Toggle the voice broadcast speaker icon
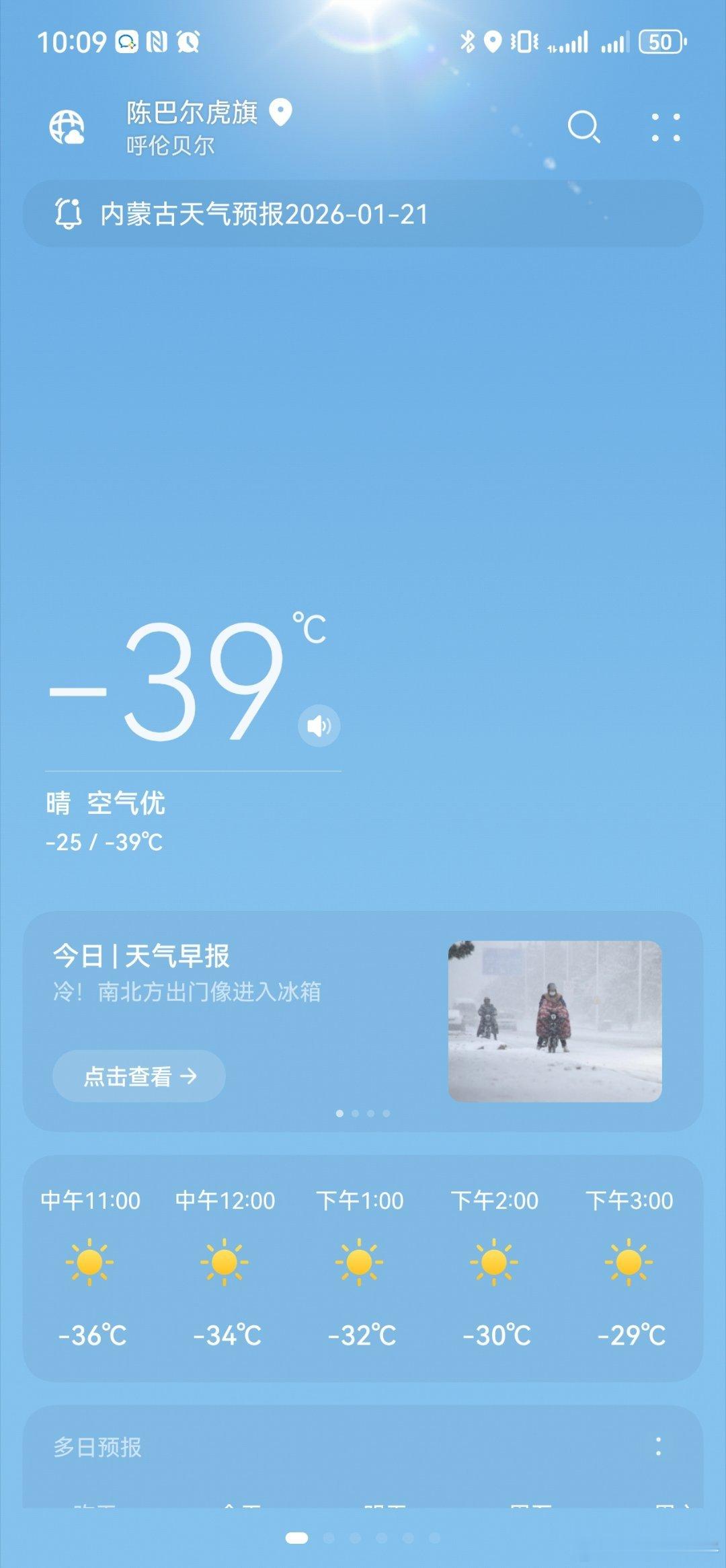 (319, 725)
